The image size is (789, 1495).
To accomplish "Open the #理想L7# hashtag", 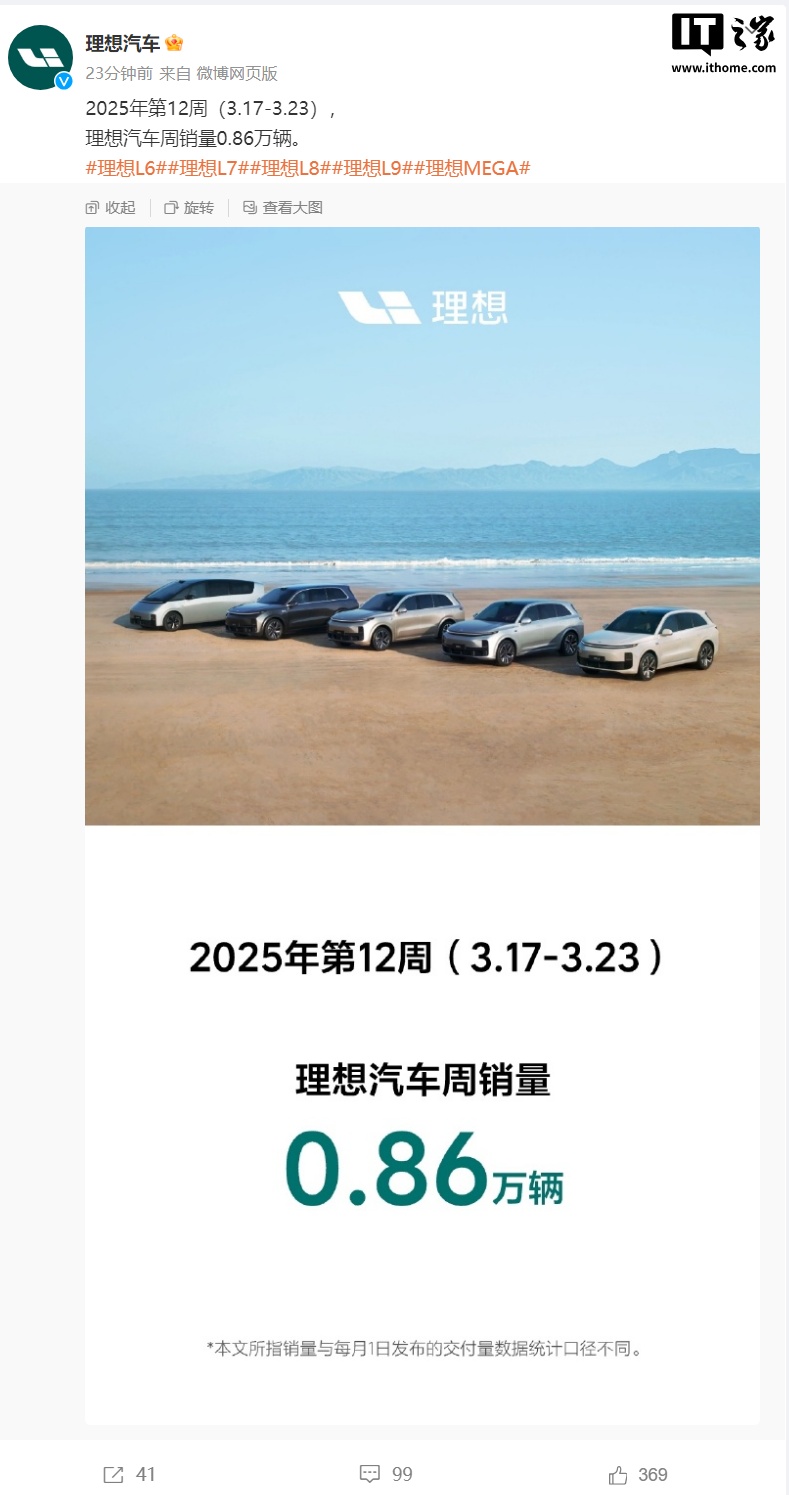I will coord(208,168).
